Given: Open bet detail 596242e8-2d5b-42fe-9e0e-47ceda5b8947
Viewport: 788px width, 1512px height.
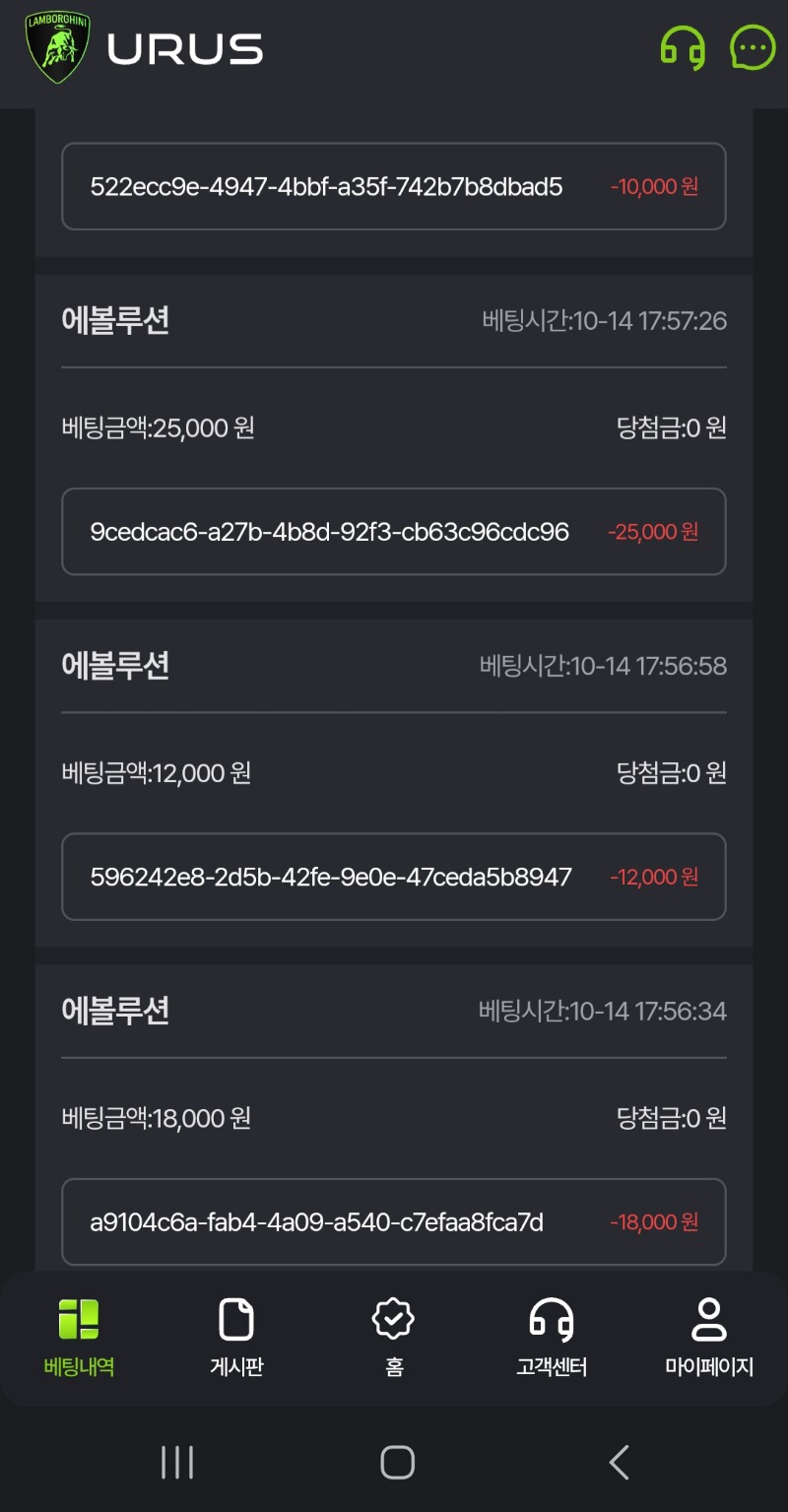Looking at the screenshot, I should pyautogui.click(x=394, y=877).
